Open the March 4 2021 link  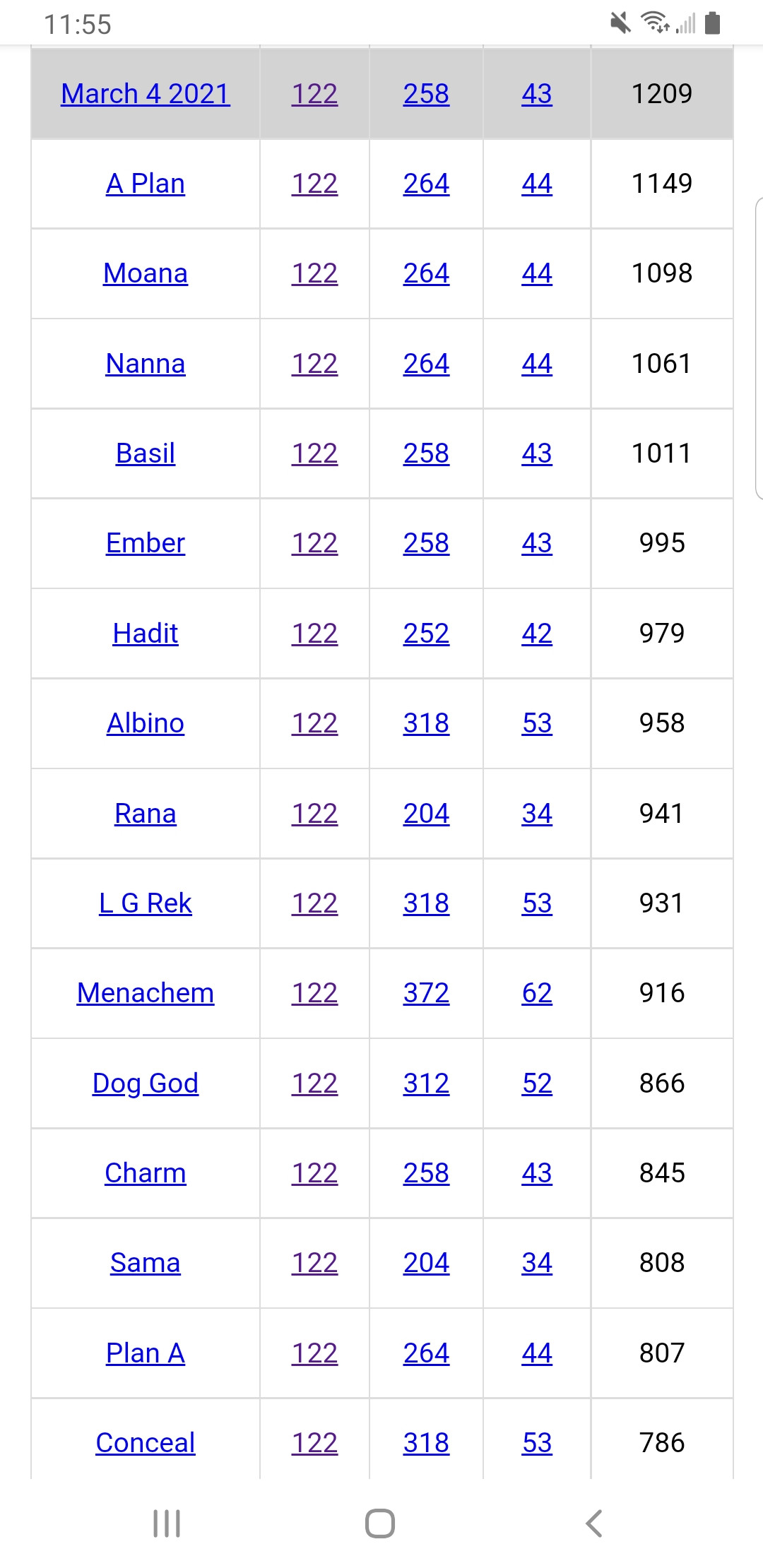pyautogui.click(x=146, y=94)
